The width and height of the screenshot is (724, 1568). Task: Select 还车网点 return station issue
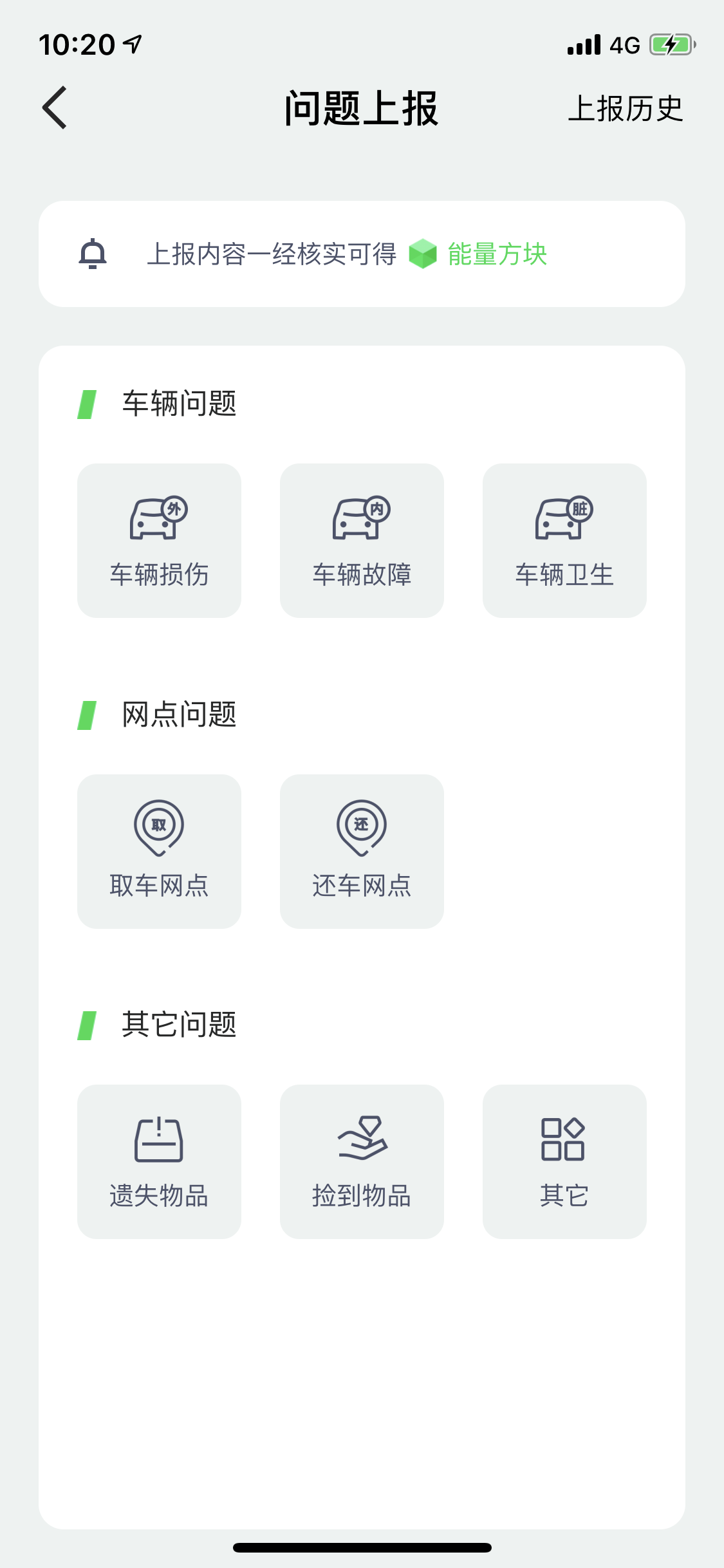362,851
